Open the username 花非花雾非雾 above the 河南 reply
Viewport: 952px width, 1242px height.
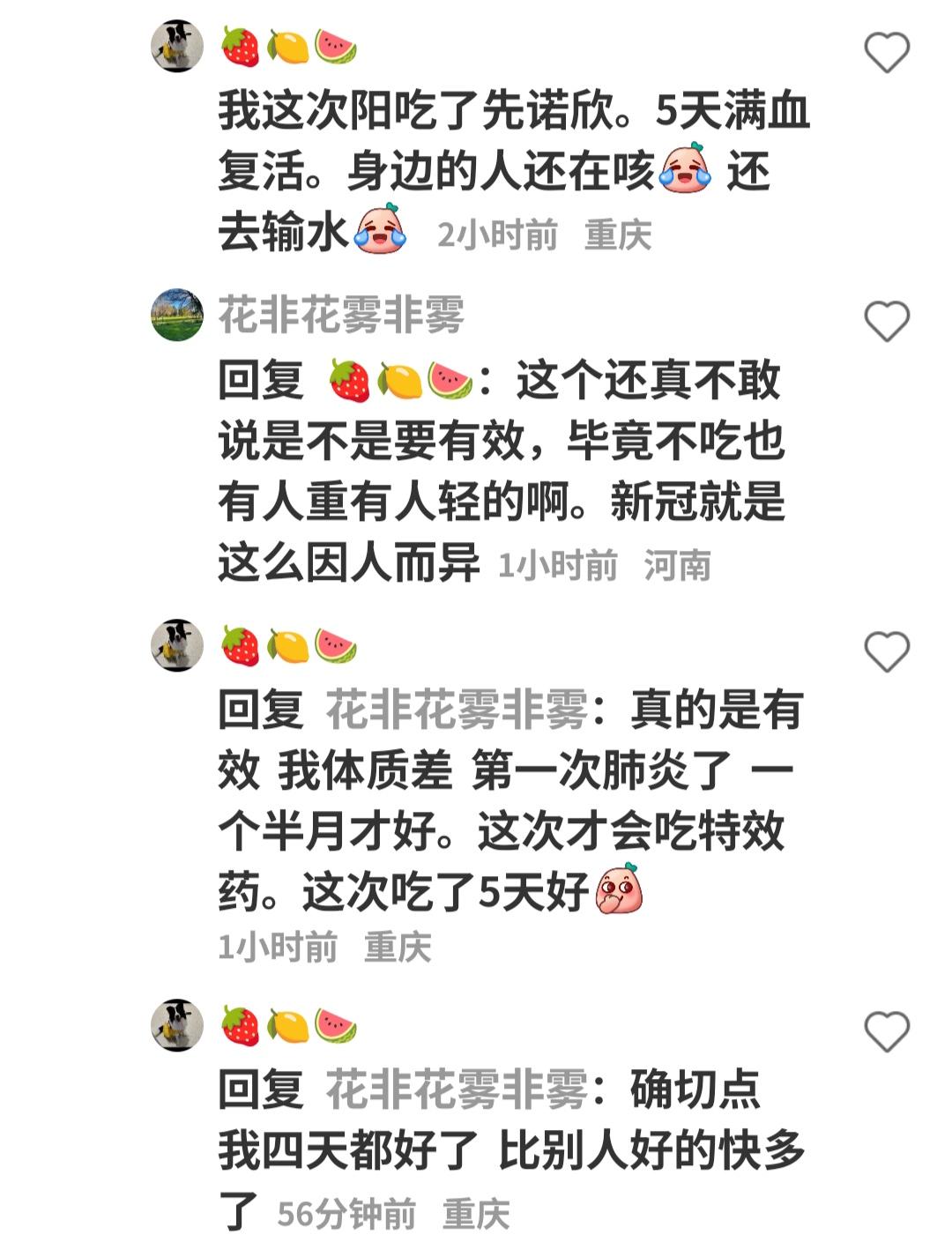(341, 315)
